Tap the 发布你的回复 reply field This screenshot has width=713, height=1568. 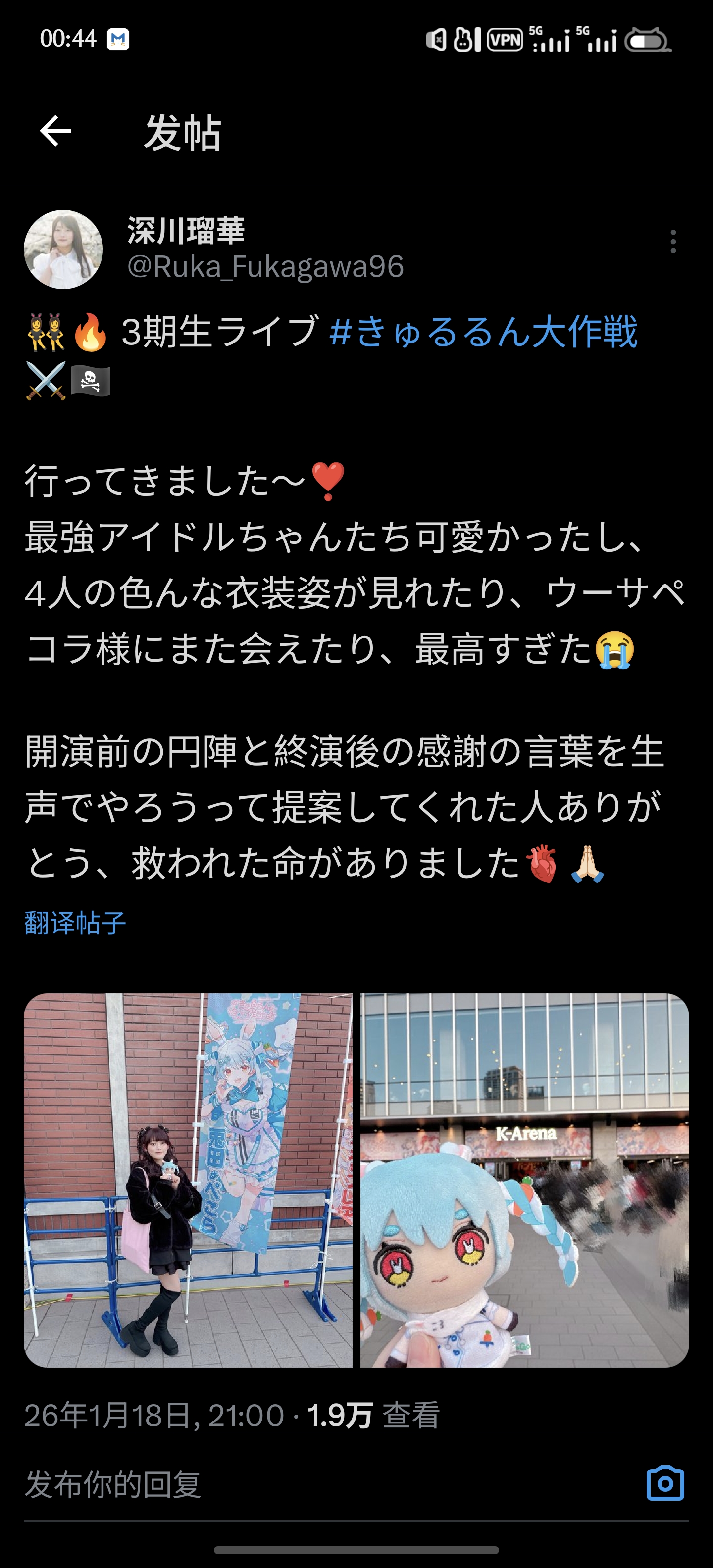[329, 1484]
